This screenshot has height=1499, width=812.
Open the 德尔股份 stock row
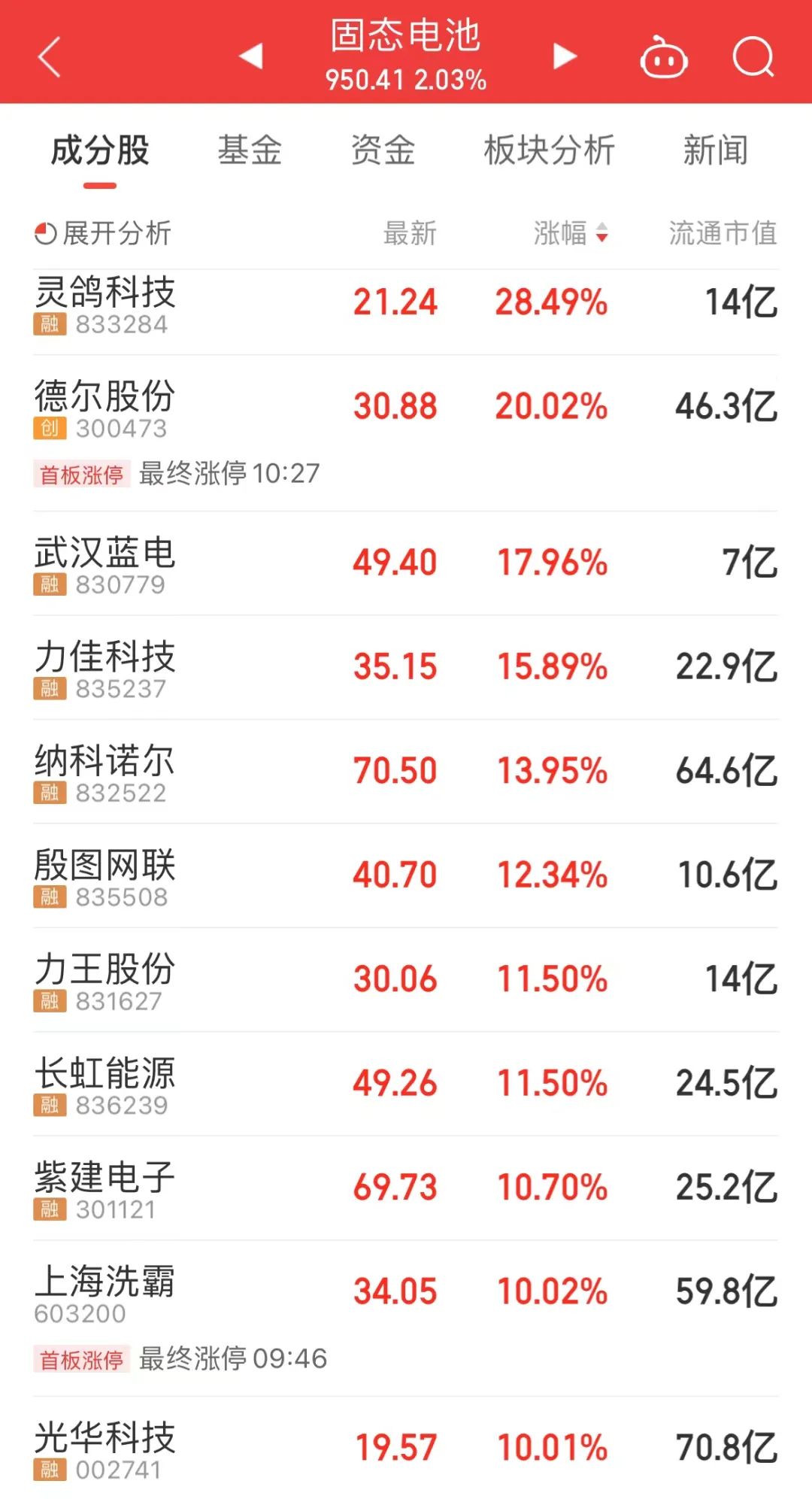(x=406, y=433)
